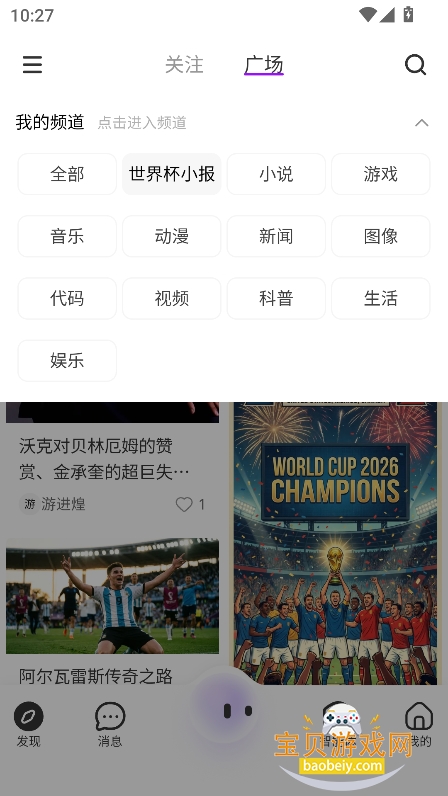Open the 生活 channel
Viewport: 448px width, 796px height.
point(381,298)
